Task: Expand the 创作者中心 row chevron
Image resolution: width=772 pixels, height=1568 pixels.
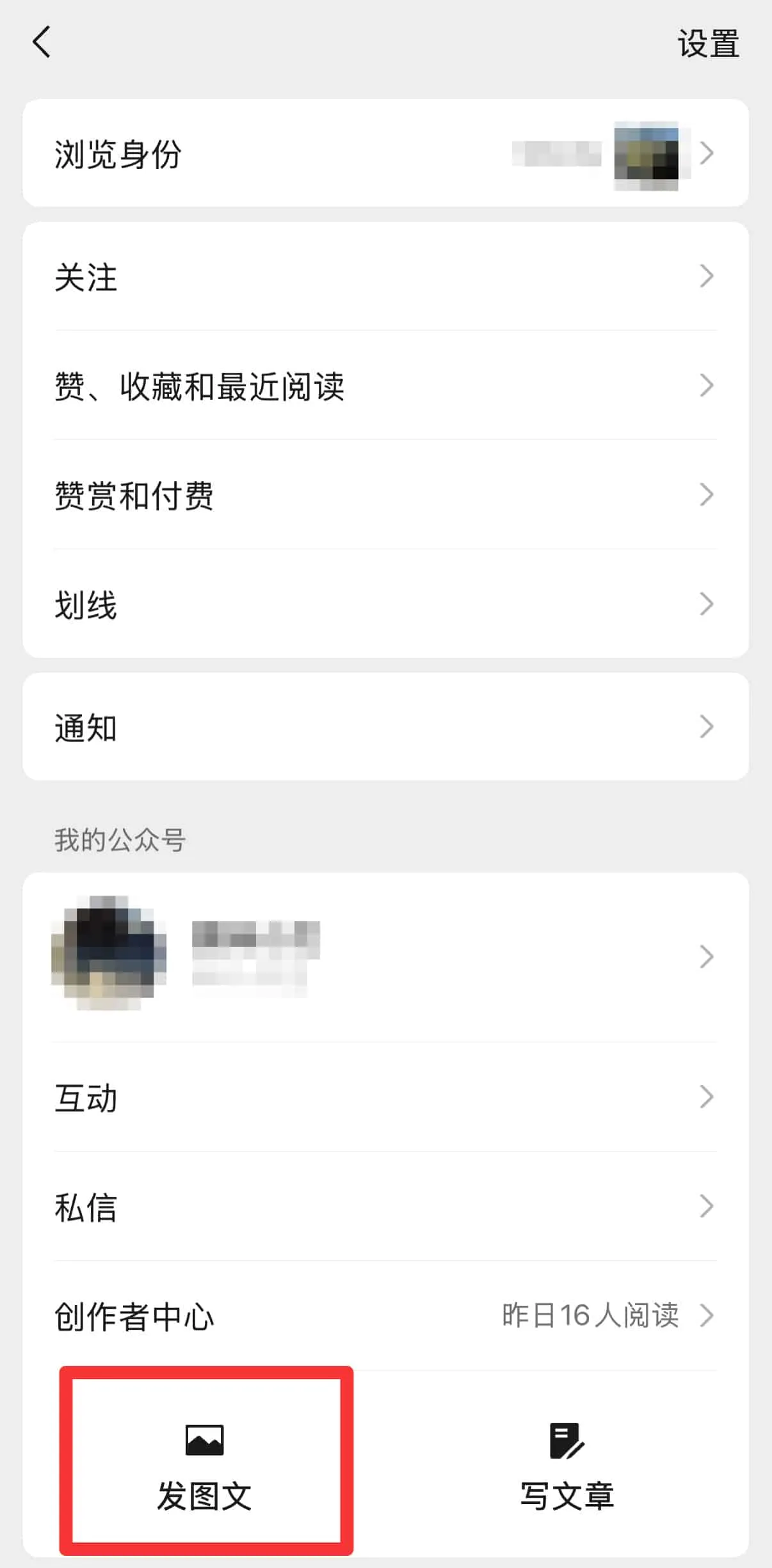Action: (706, 1316)
